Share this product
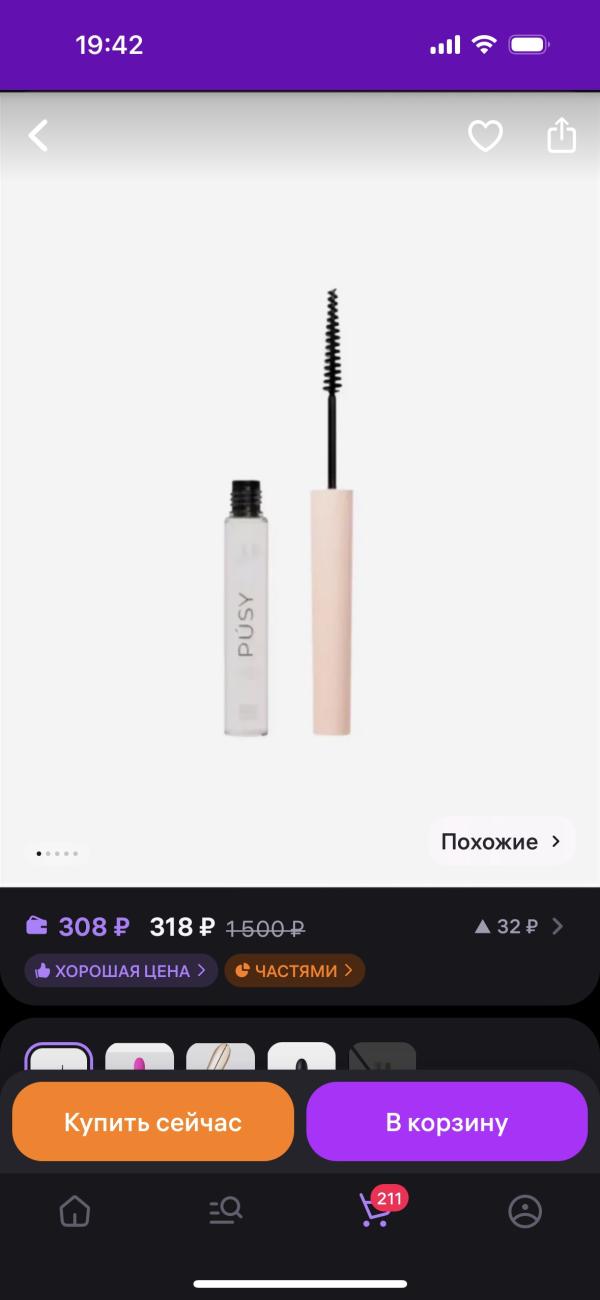This screenshot has height=1300, width=600. click(562, 136)
